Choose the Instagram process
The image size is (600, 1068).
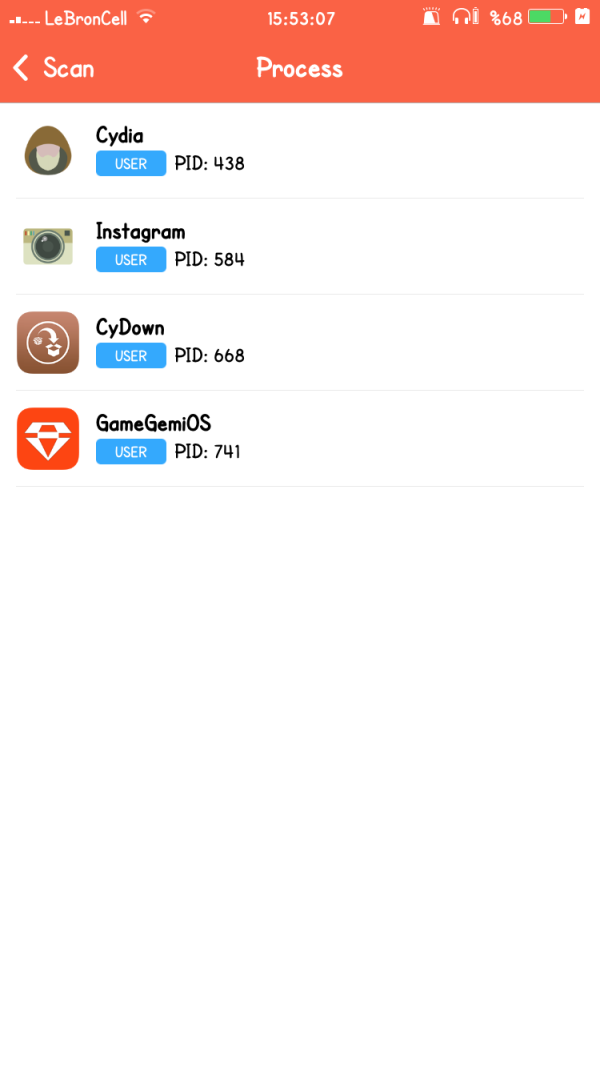tap(300, 246)
